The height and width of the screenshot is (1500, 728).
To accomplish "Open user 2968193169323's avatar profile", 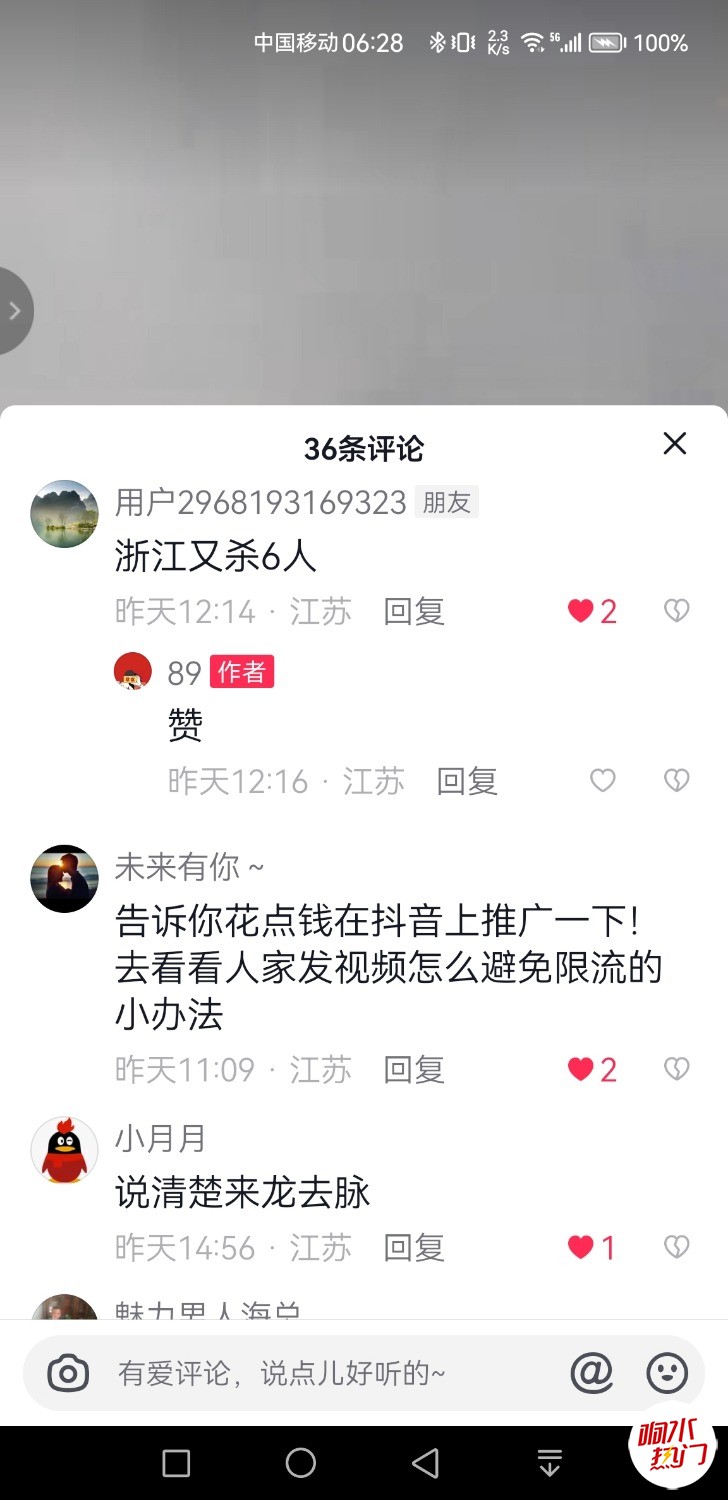I will point(65,514).
